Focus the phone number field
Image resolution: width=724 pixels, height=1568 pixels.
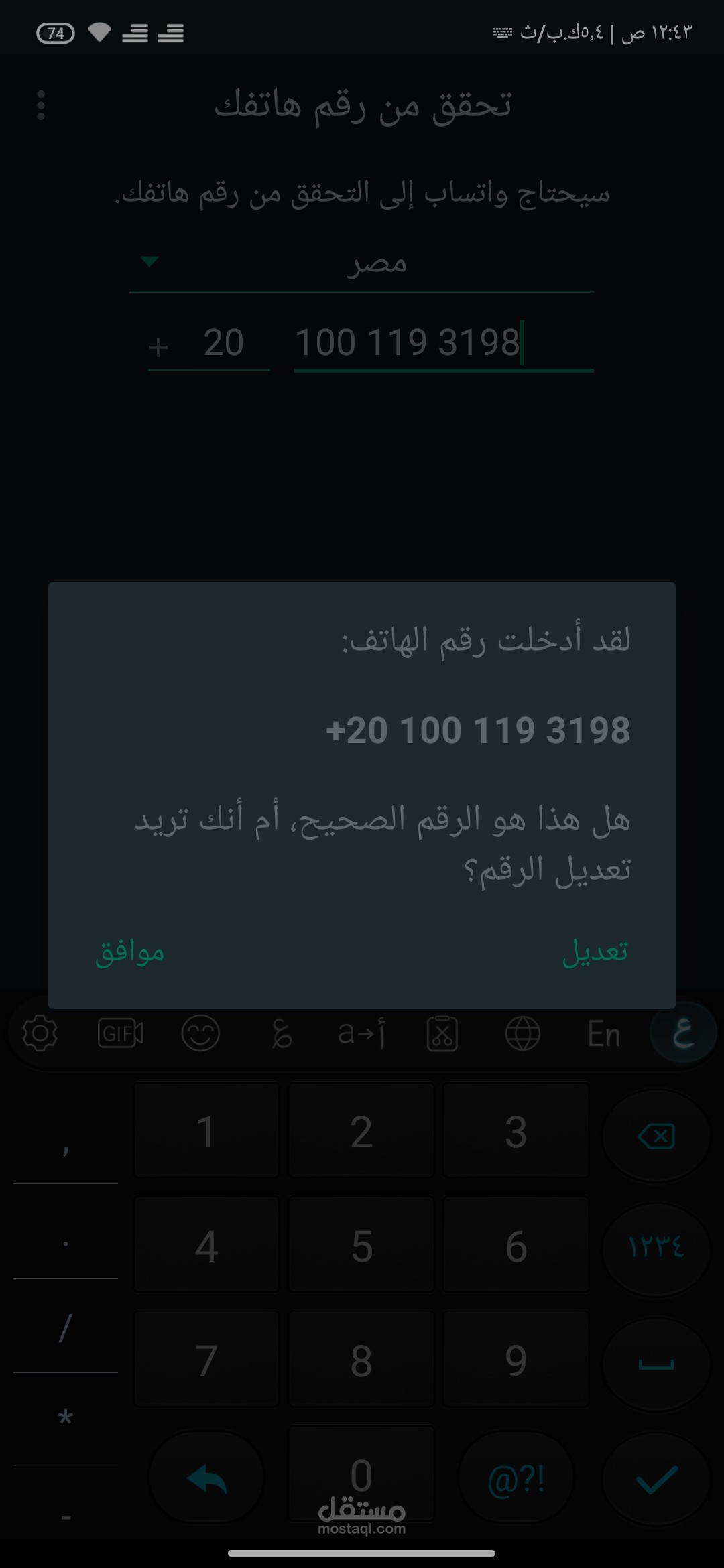[x=444, y=343]
